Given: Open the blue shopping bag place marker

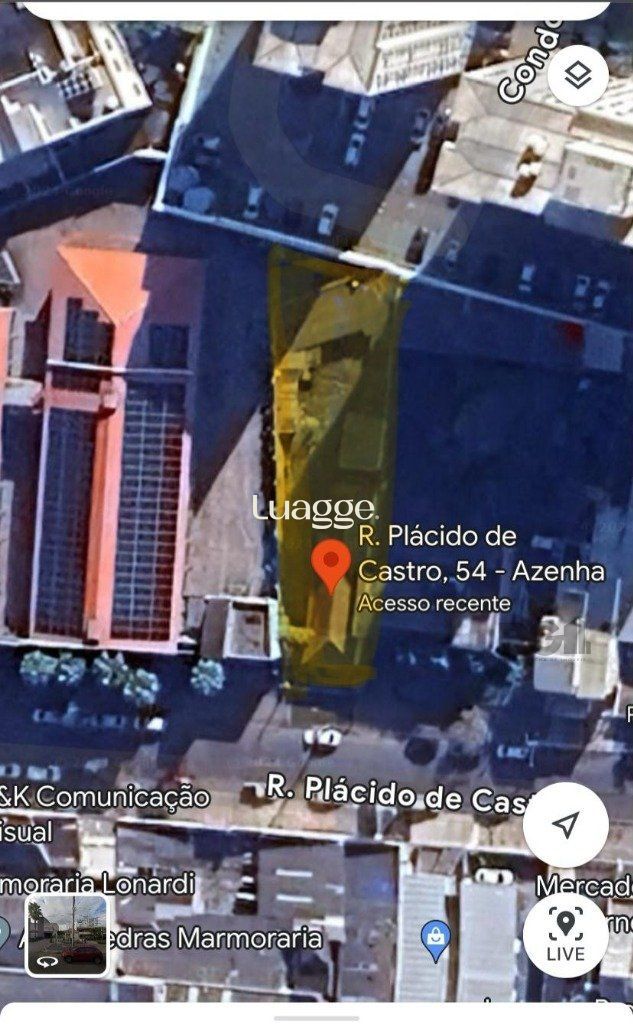Looking at the screenshot, I should [435, 939].
